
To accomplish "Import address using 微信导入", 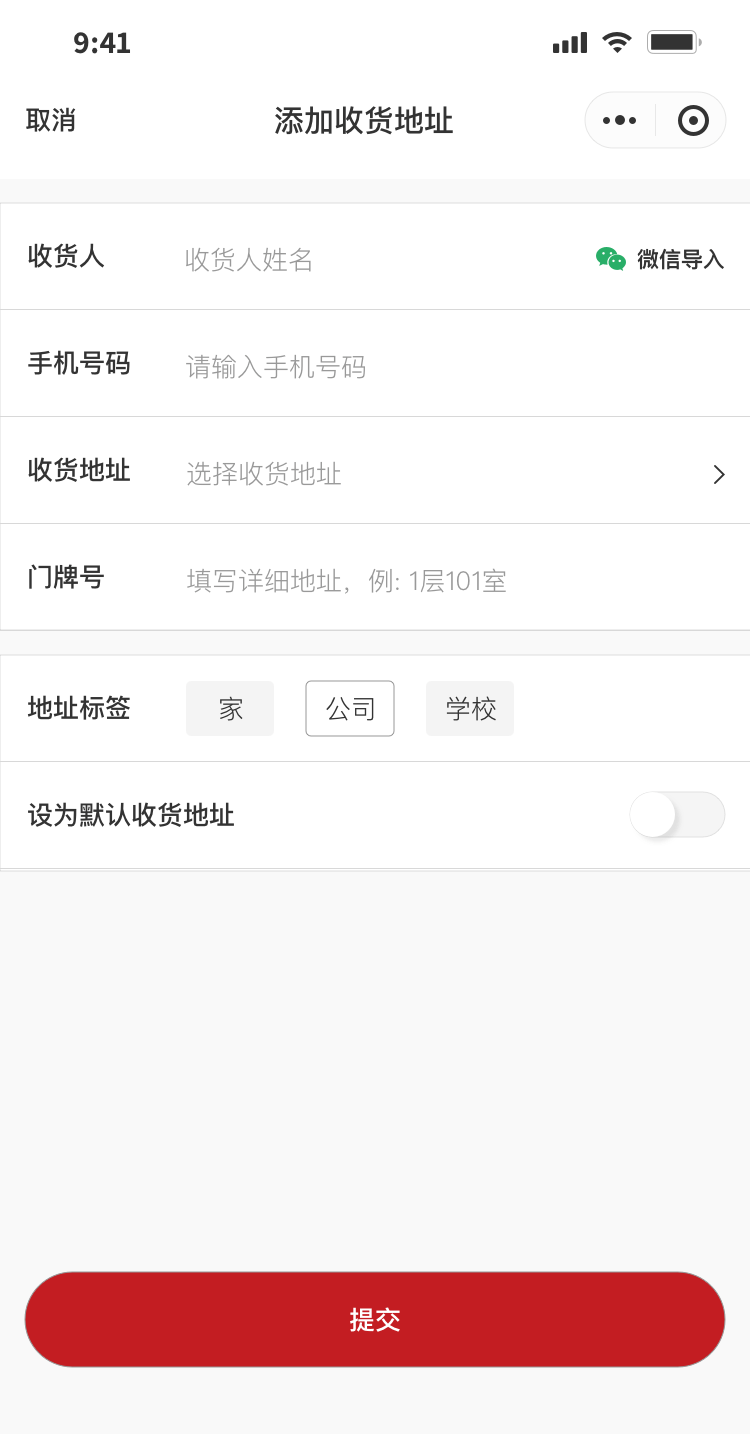I will point(660,259).
